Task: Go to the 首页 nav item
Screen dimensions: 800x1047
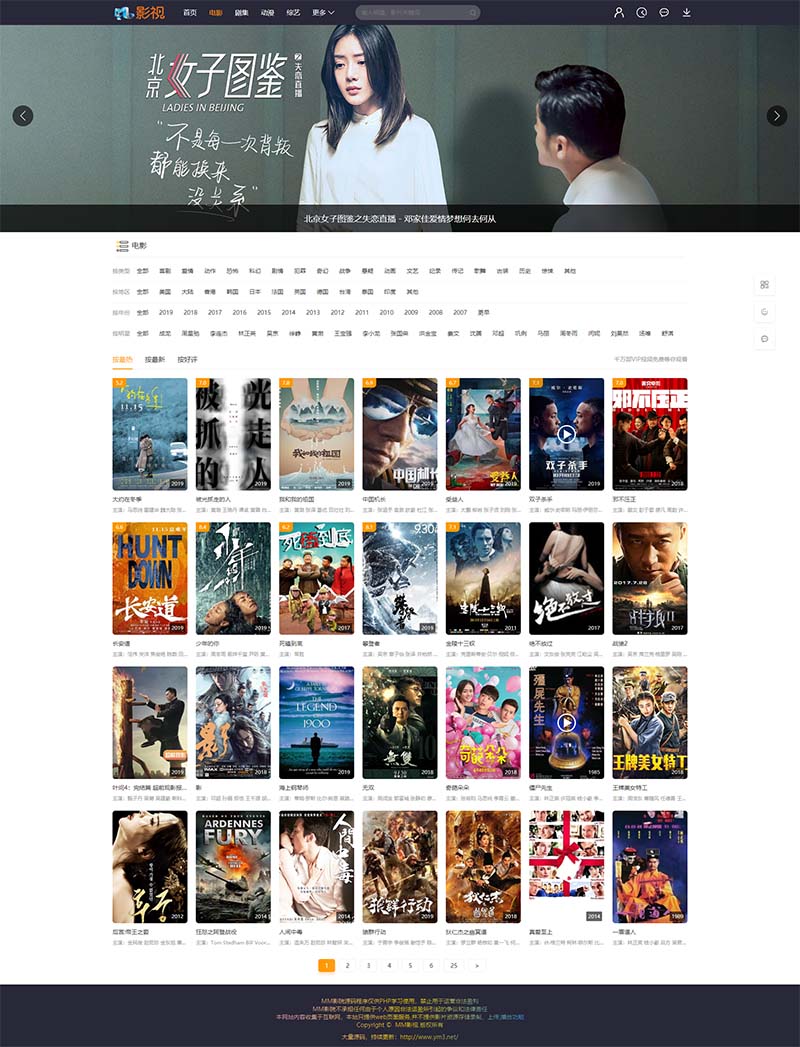Action: pos(190,13)
